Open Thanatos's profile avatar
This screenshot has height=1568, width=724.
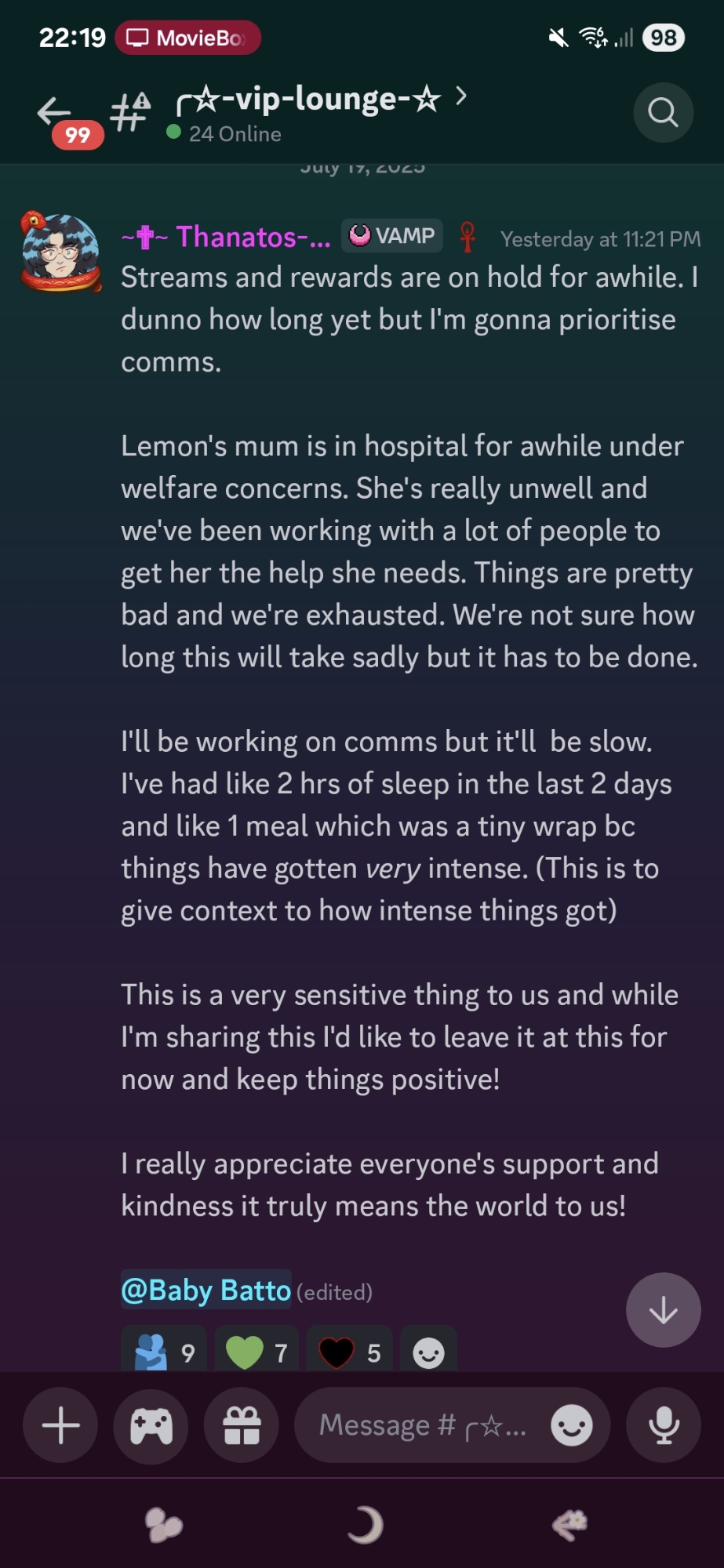click(61, 252)
